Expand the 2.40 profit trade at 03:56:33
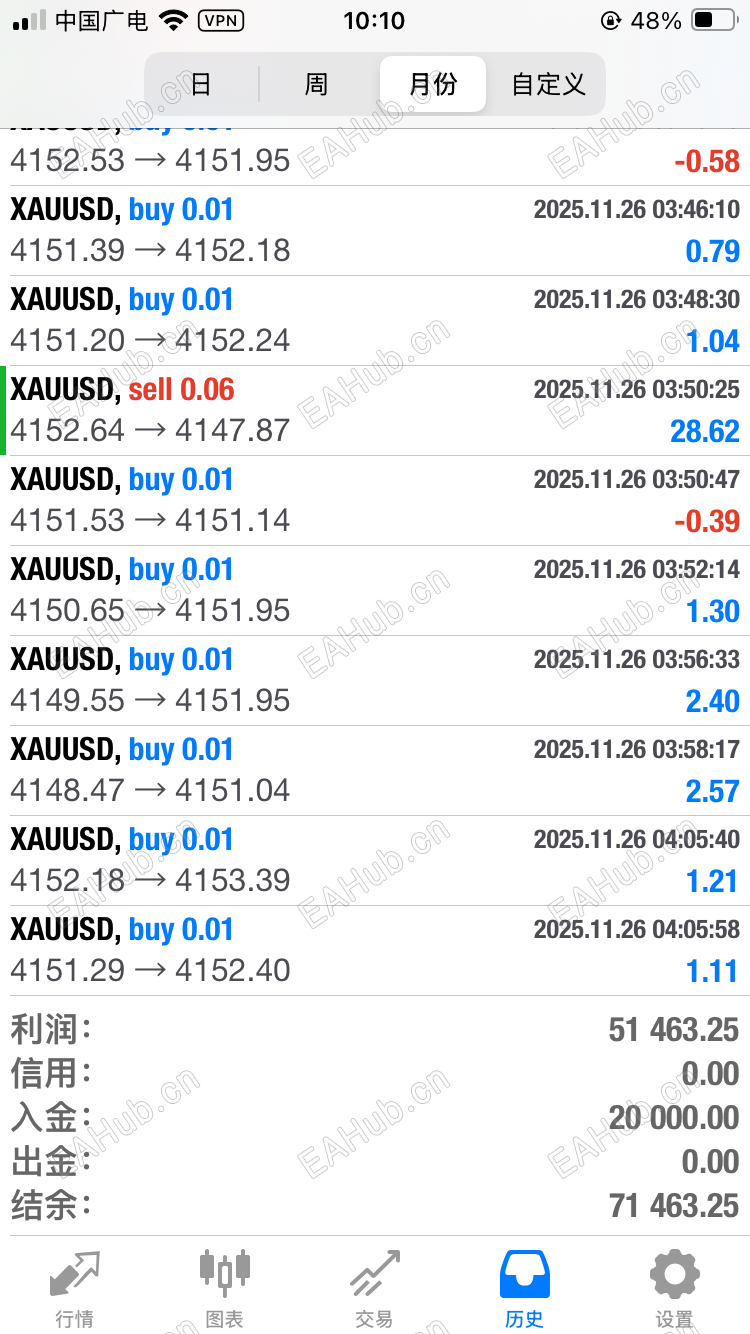Viewport: 750px width, 1334px height. pos(375,681)
